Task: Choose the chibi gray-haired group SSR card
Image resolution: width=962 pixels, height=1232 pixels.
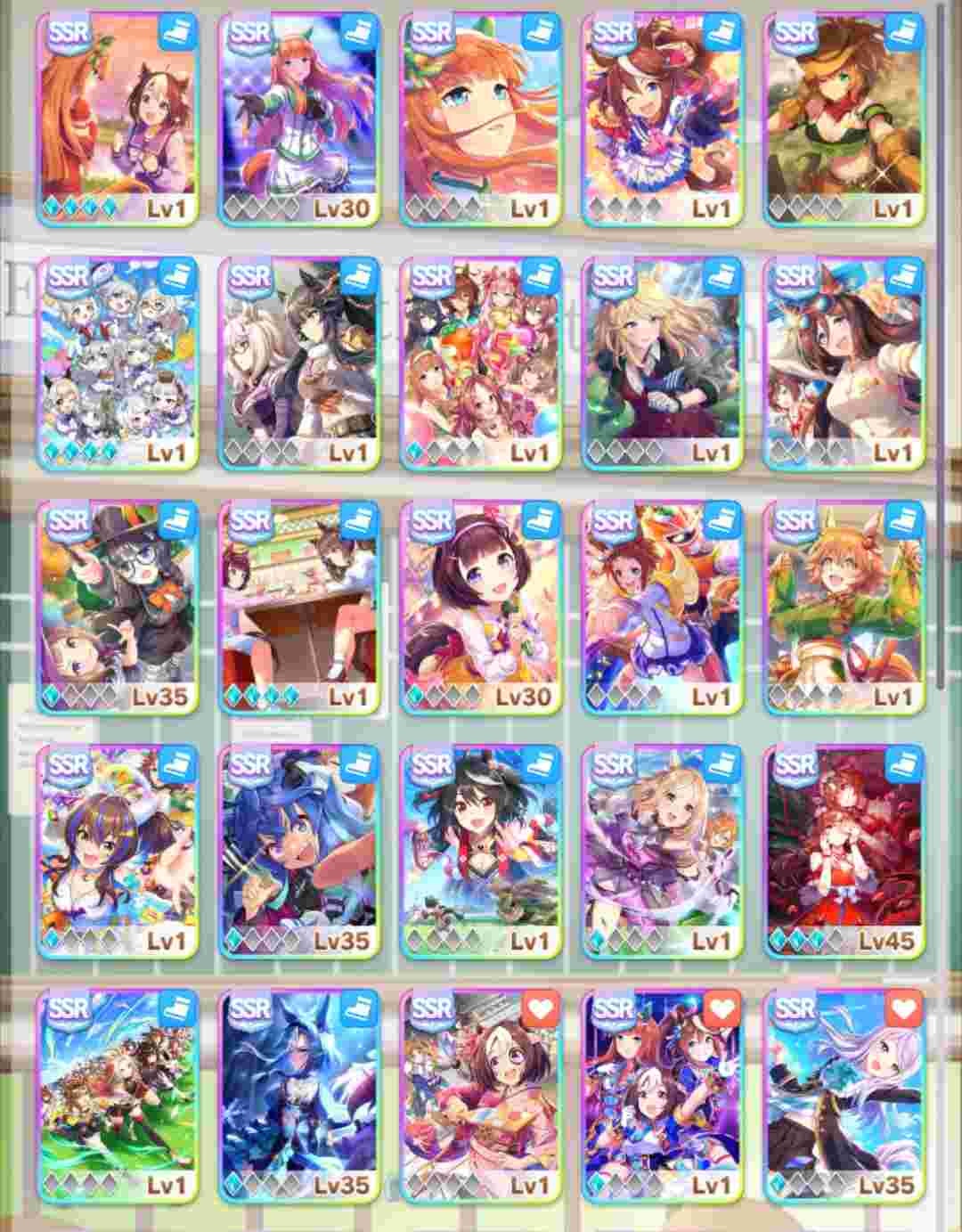Action: pyautogui.click(x=118, y=363)
